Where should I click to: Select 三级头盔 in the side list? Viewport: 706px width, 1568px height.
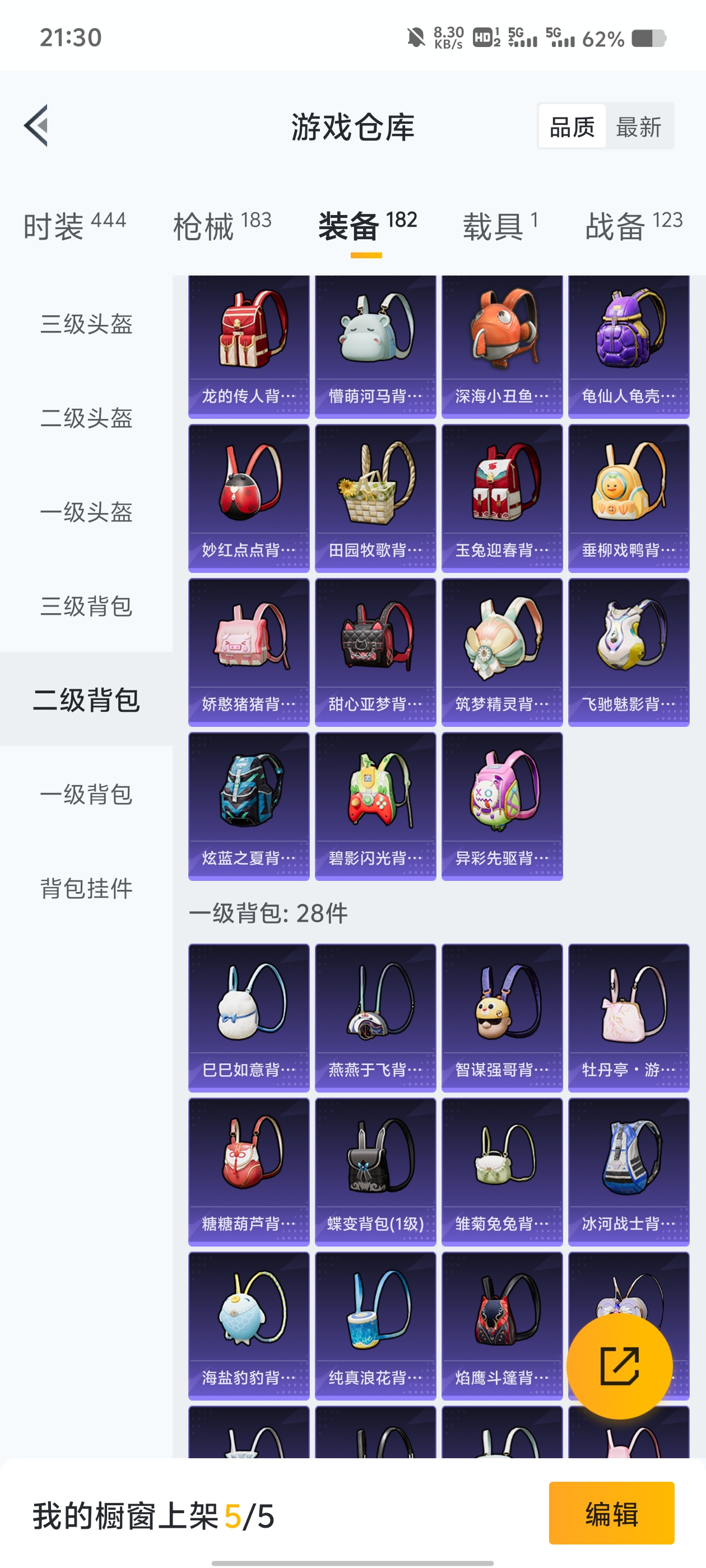(86, 324)
